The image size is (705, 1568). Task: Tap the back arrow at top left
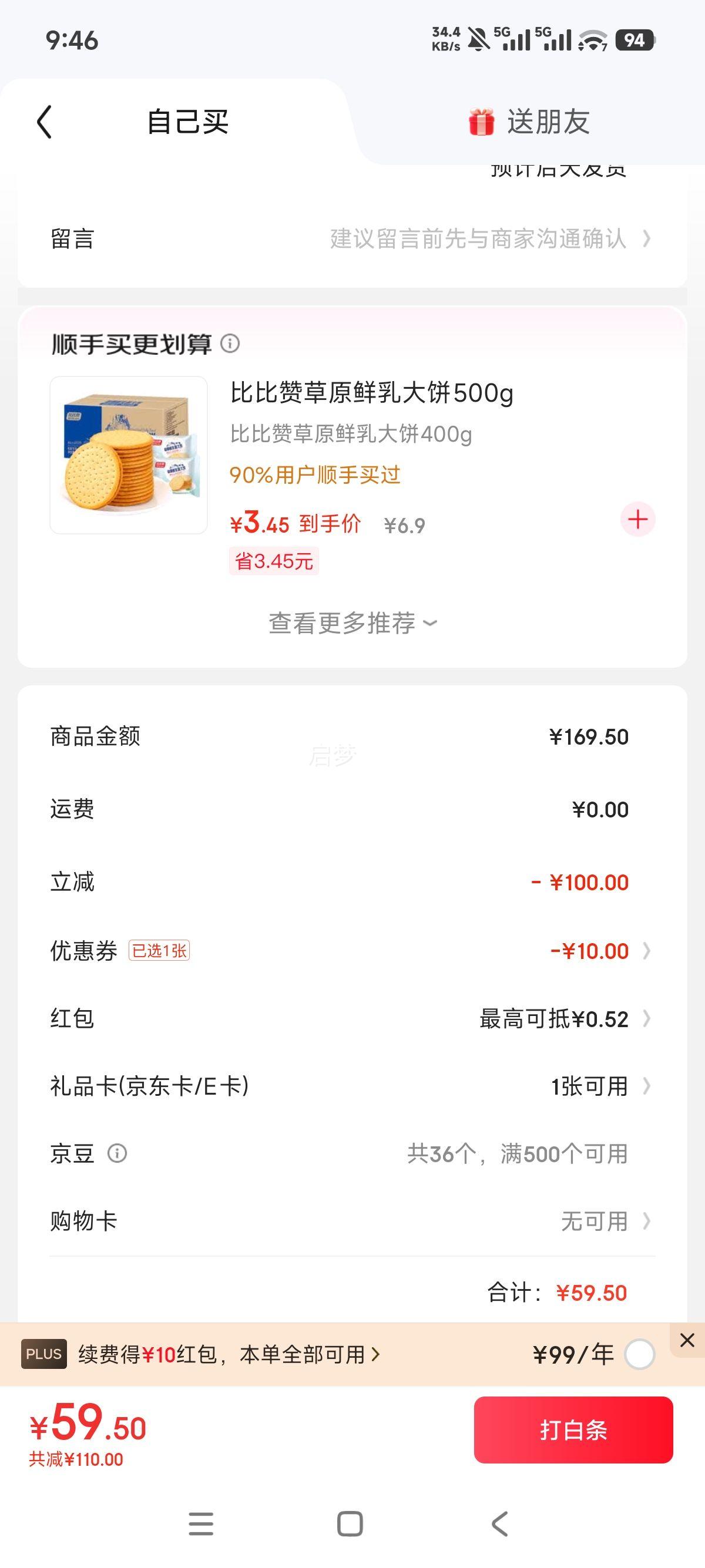coord(44,122)
